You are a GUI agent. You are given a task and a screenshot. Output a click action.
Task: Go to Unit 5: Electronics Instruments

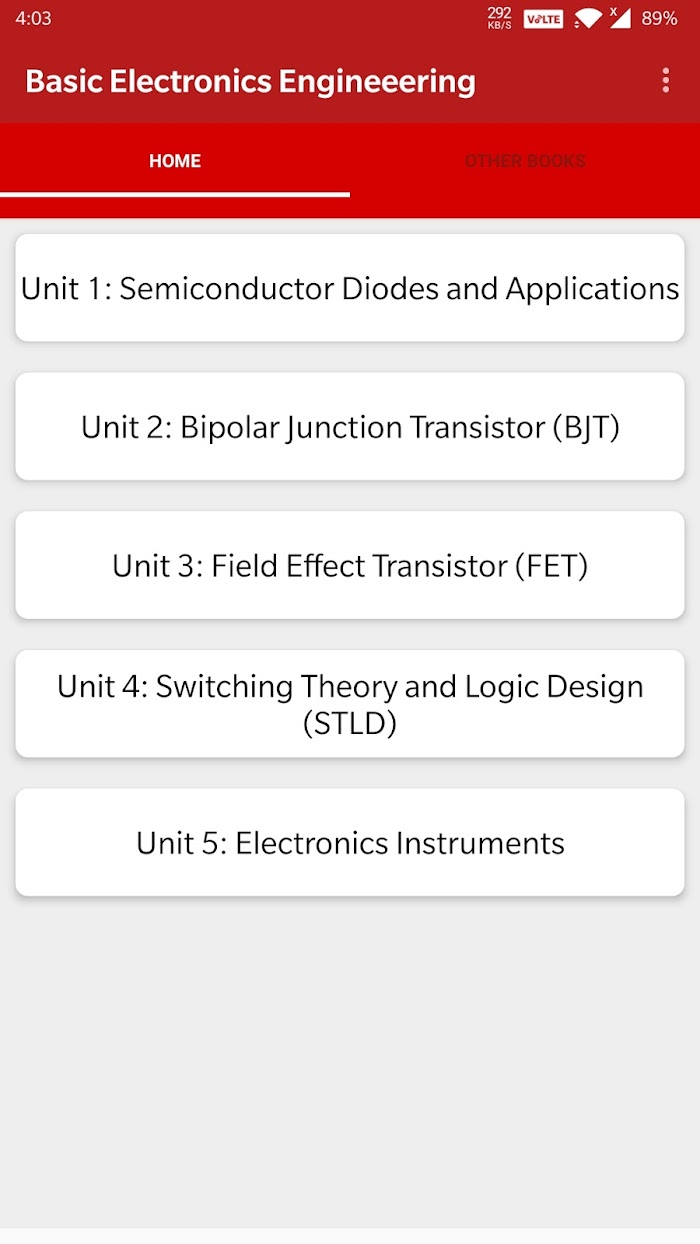tap(350, 842)
